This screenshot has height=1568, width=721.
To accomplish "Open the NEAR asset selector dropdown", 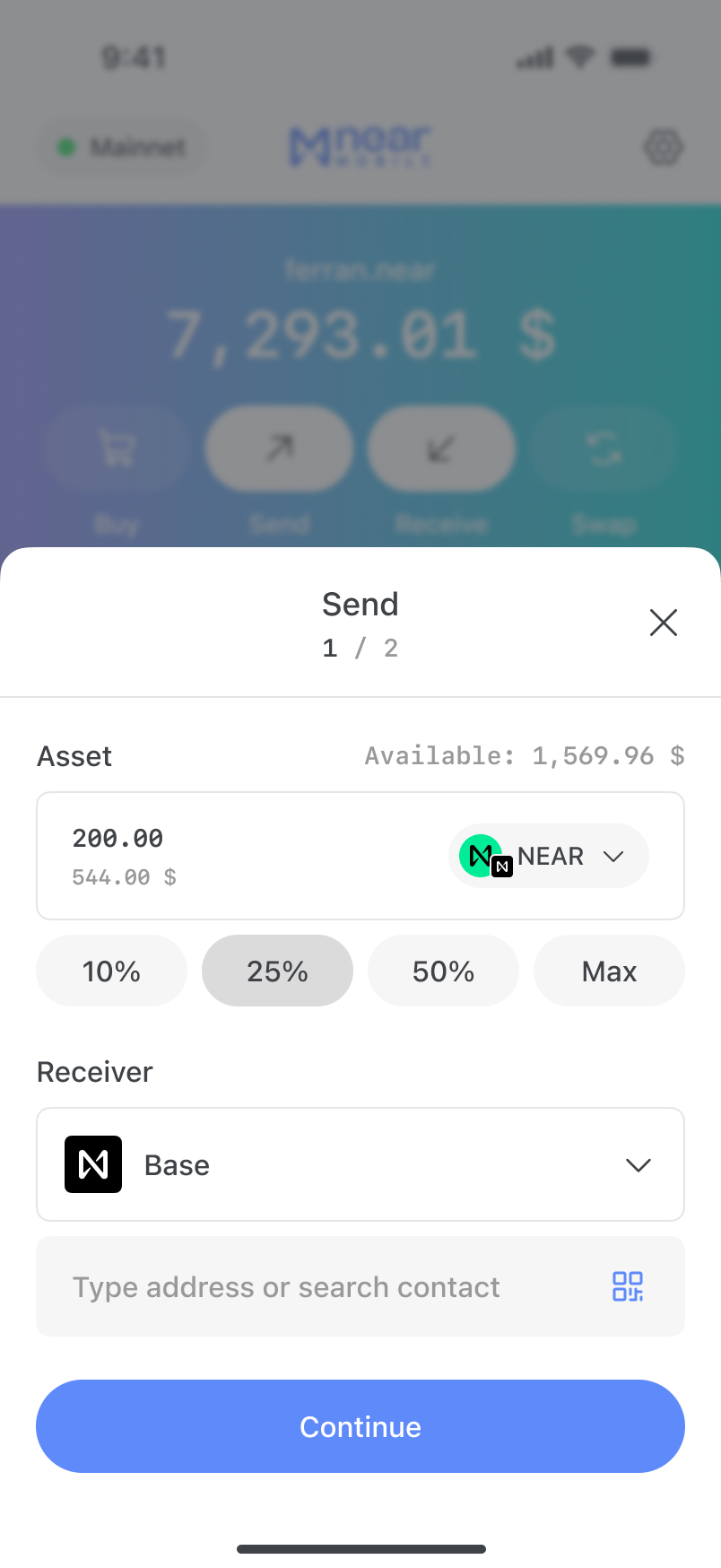I will pos(548,856).
